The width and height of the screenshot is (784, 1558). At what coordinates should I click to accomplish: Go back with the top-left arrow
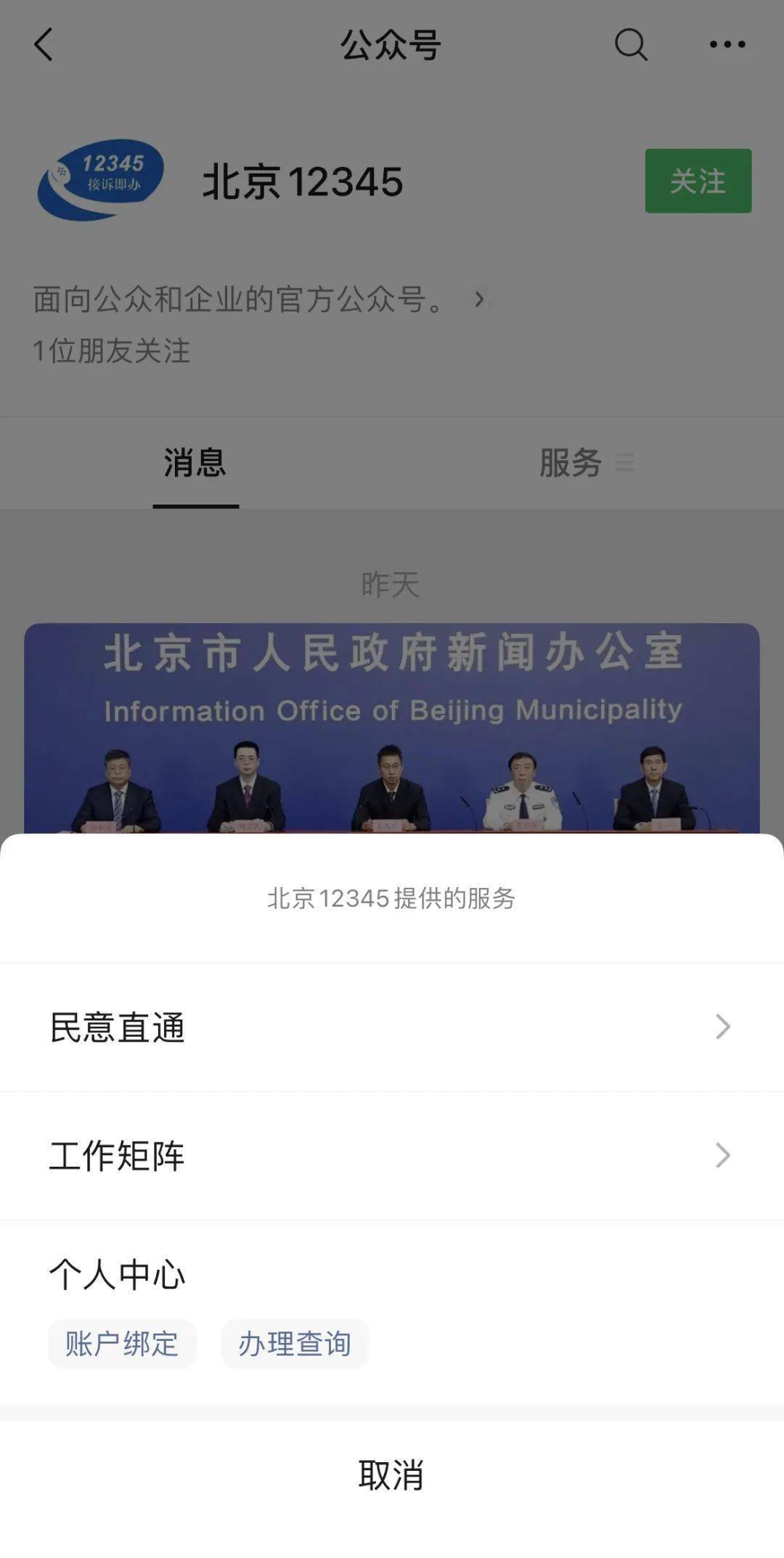44,44
